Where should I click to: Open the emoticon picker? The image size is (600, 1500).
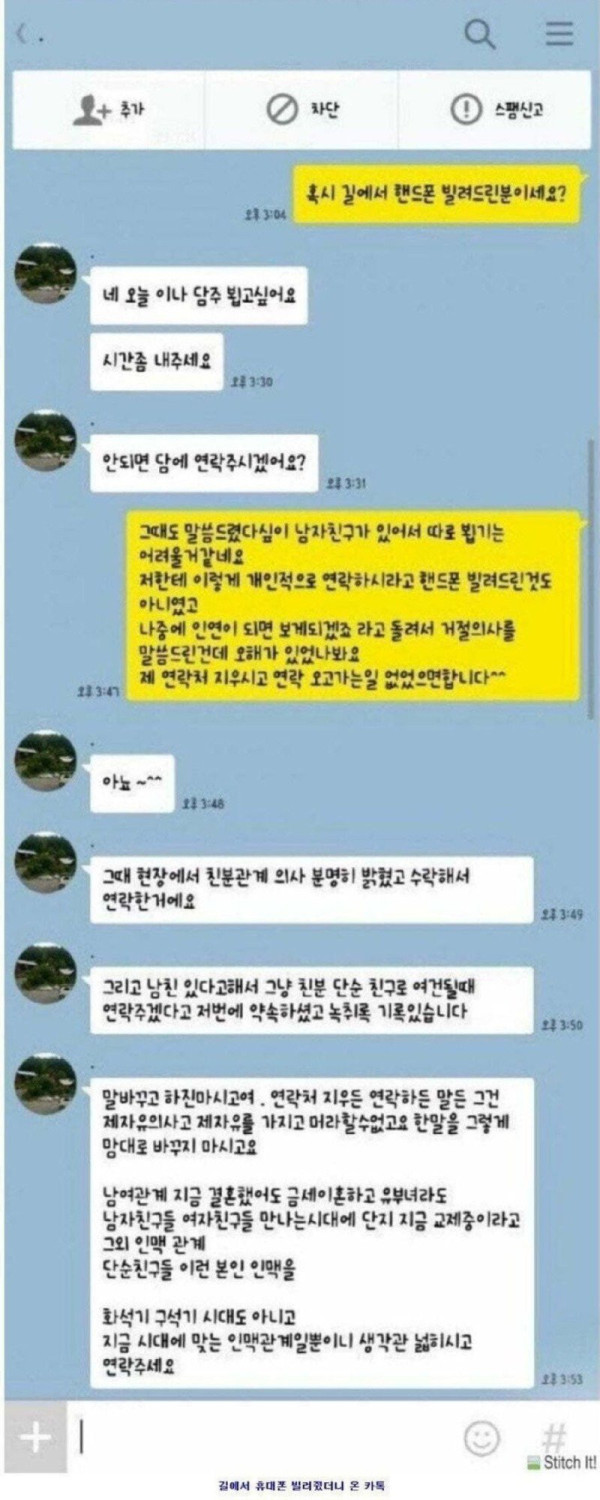click(481, 1437)
